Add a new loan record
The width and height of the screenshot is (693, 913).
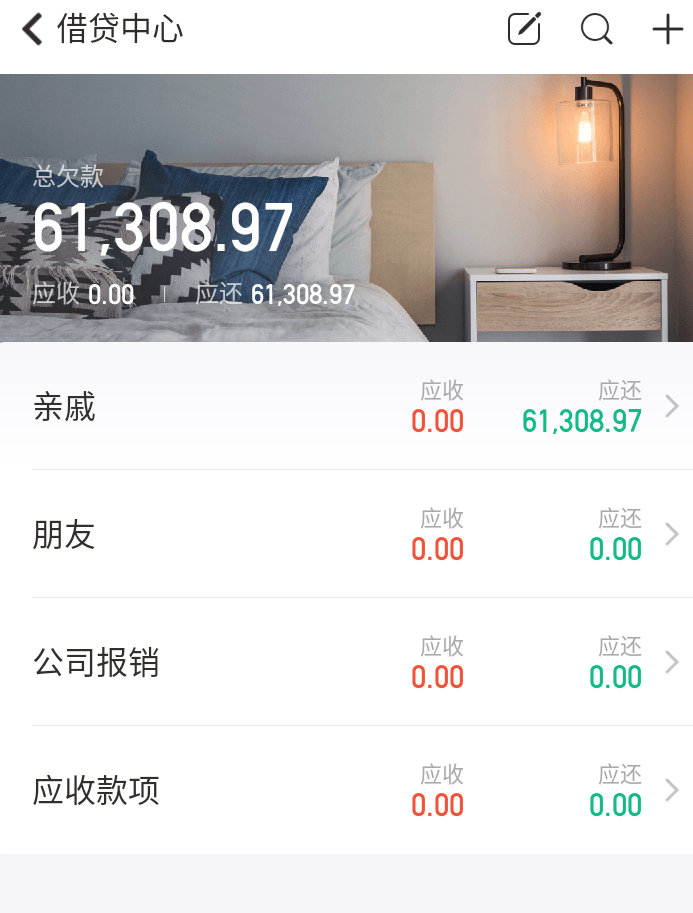click(x=667, y=29)
